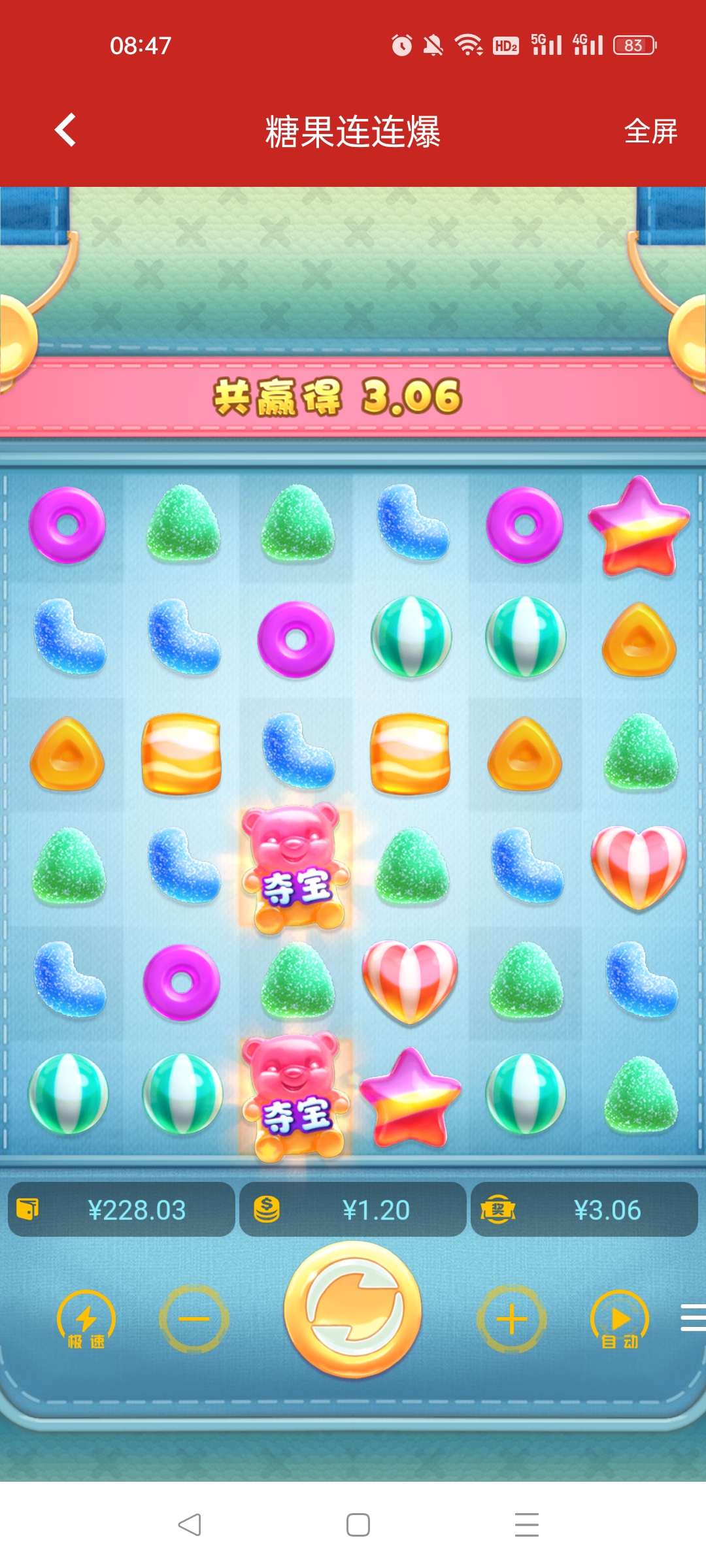Tap the system home button

tap(358, 1525)
